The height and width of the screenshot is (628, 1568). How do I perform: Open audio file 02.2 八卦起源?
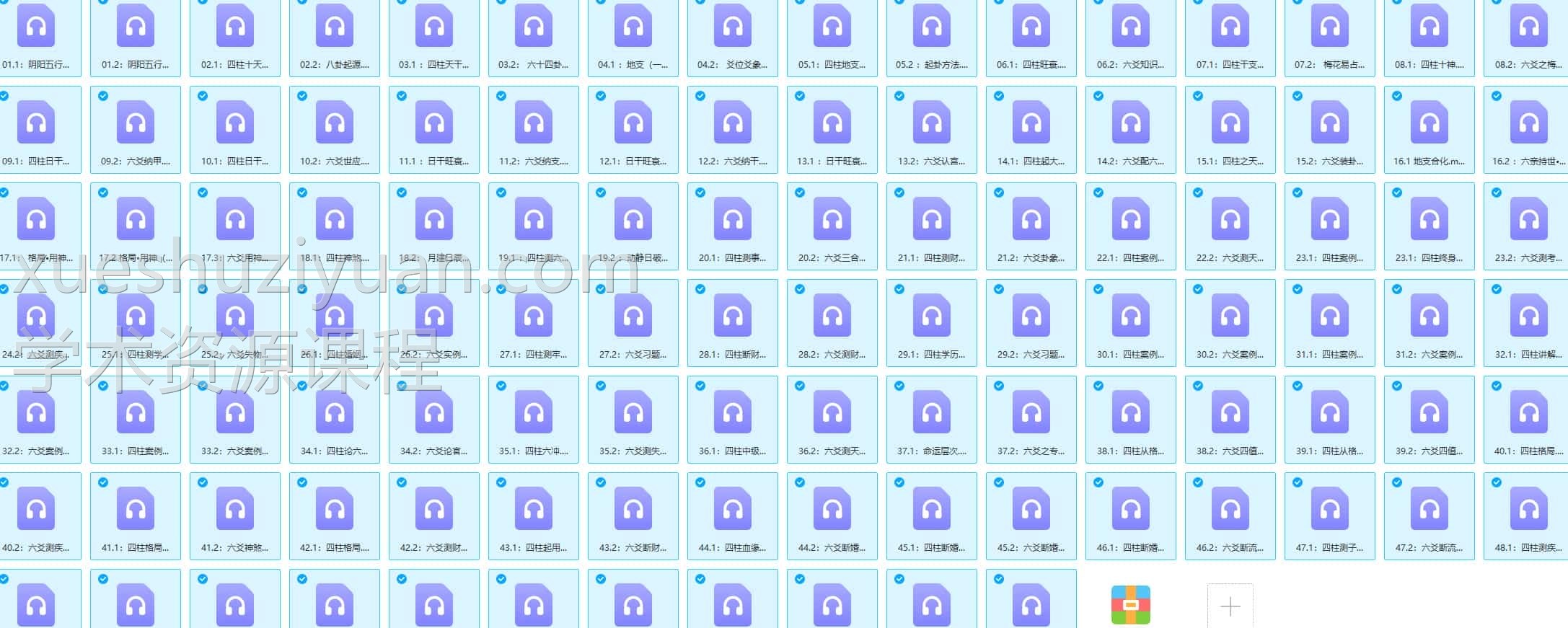(335, 29)
